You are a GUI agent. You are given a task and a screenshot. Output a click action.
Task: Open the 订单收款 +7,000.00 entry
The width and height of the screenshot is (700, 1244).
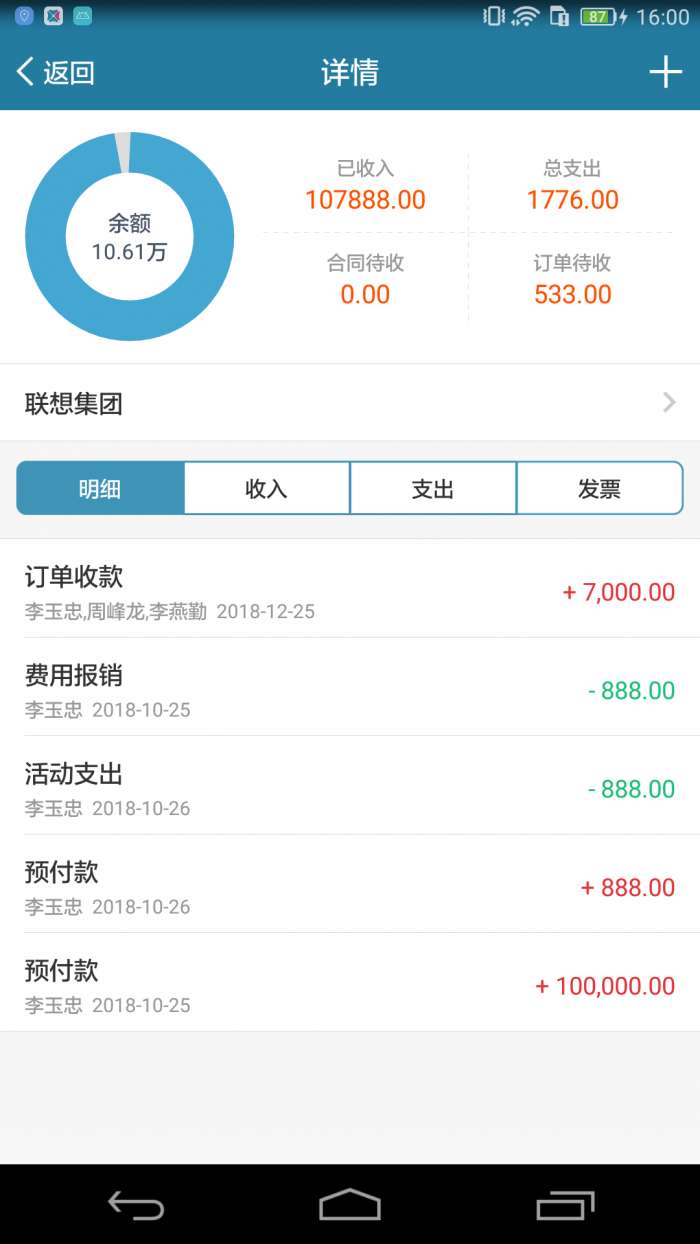[x=350, y=591]
